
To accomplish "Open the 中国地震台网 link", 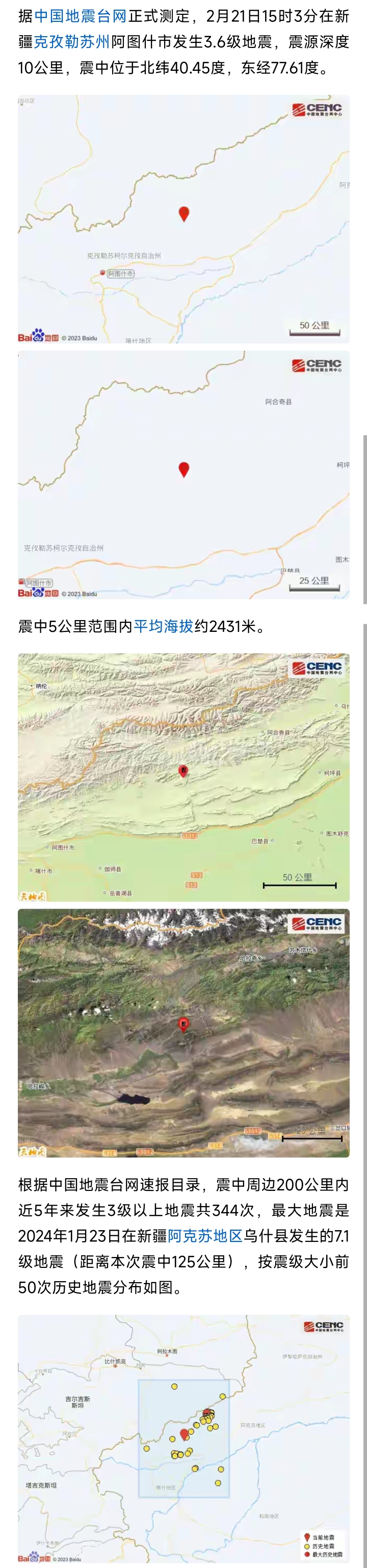I will point(81,16).
